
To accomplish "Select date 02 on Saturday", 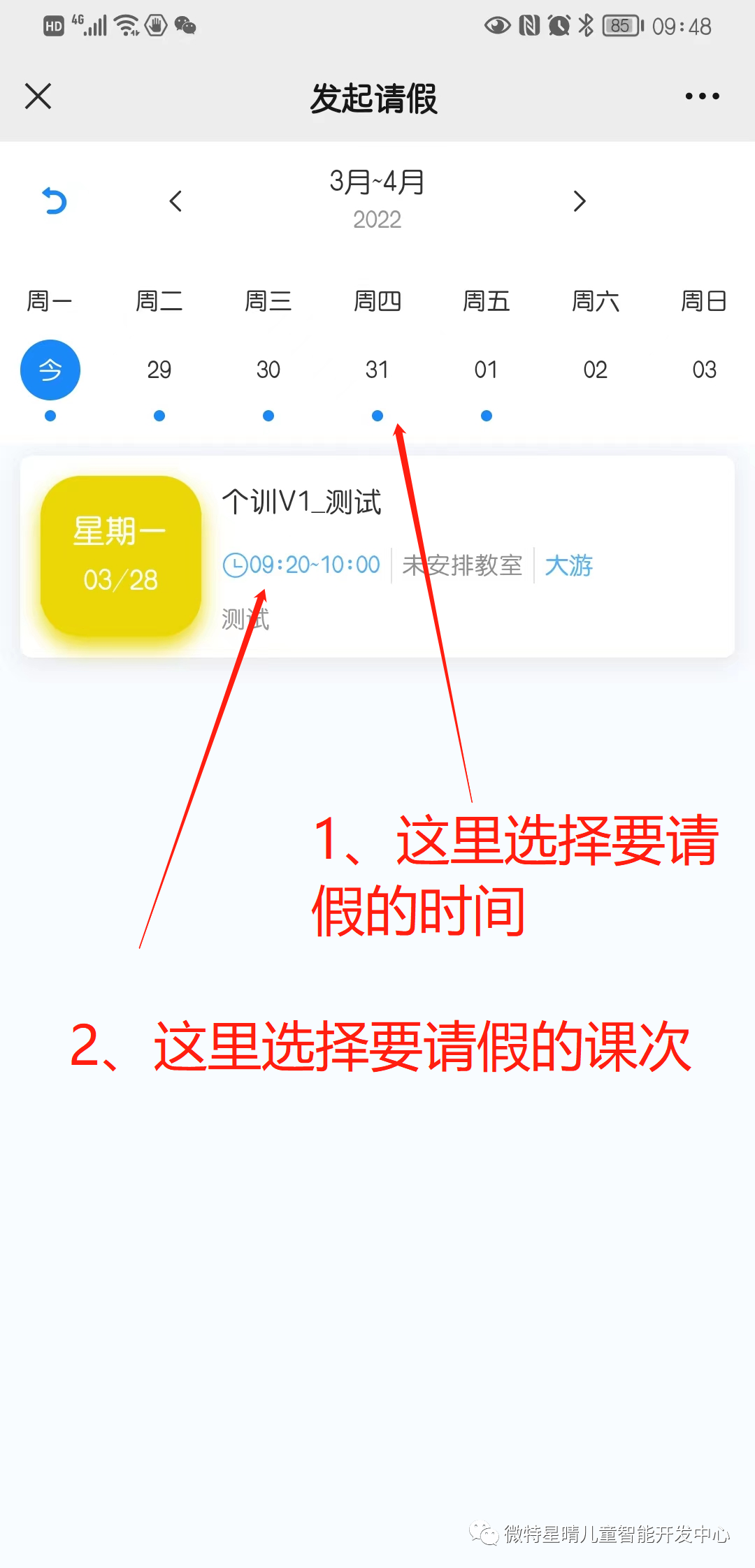I will coord(596,370).
